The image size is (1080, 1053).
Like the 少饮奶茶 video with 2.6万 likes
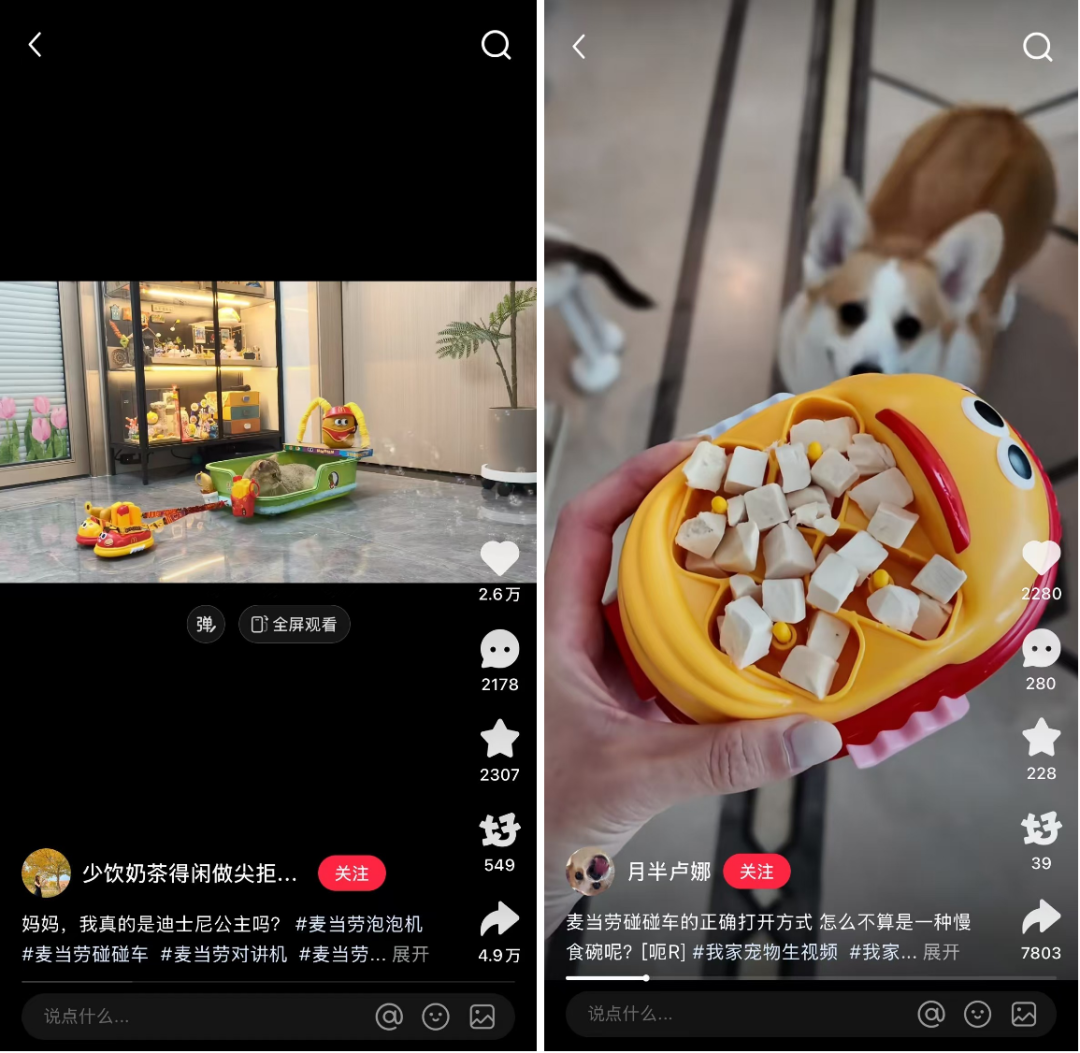(x=499, y=559)
